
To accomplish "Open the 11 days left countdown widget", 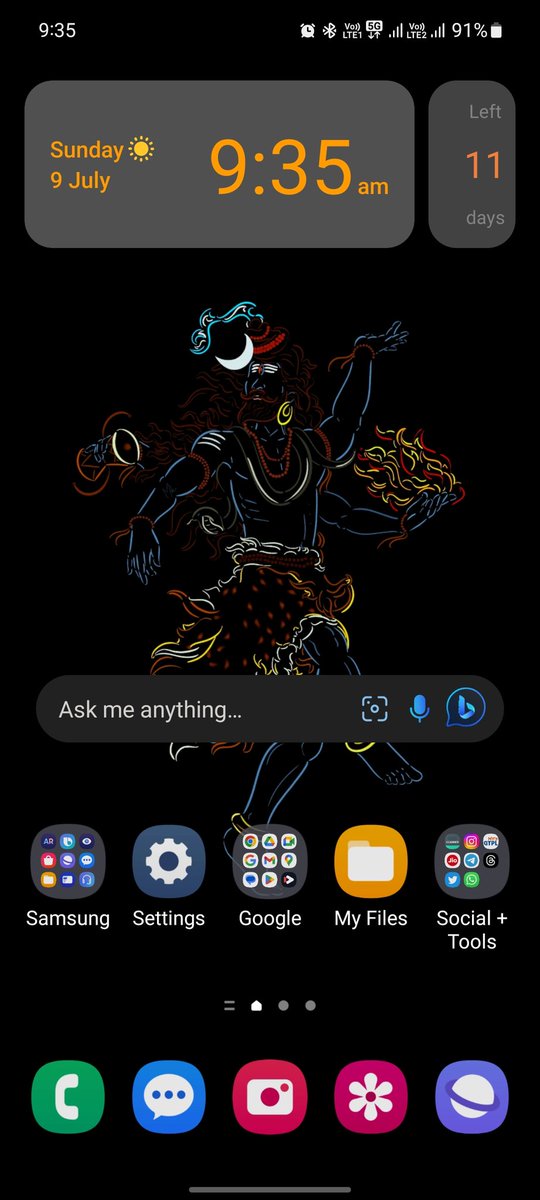I will click(x=472, y=164).
